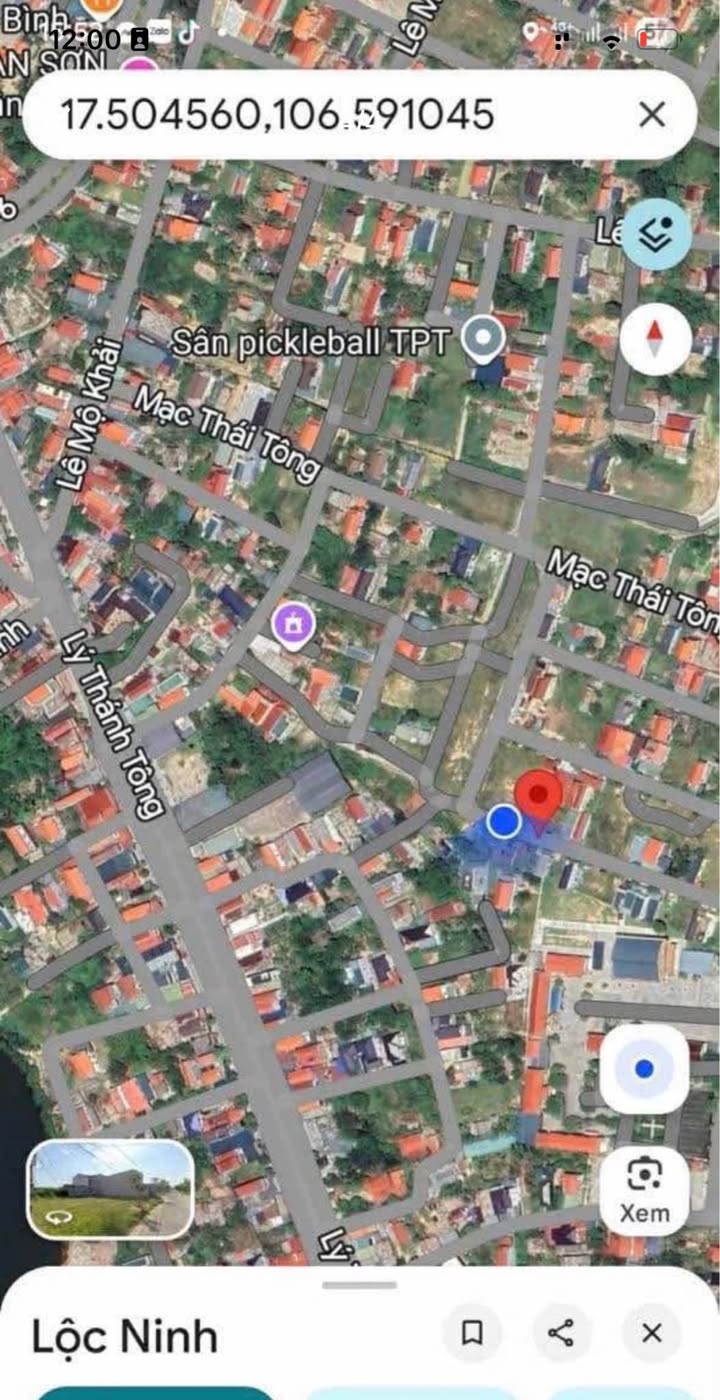Open the map layers button
The height and width of the screenshot is (1400, 720).
coord(656,235)
